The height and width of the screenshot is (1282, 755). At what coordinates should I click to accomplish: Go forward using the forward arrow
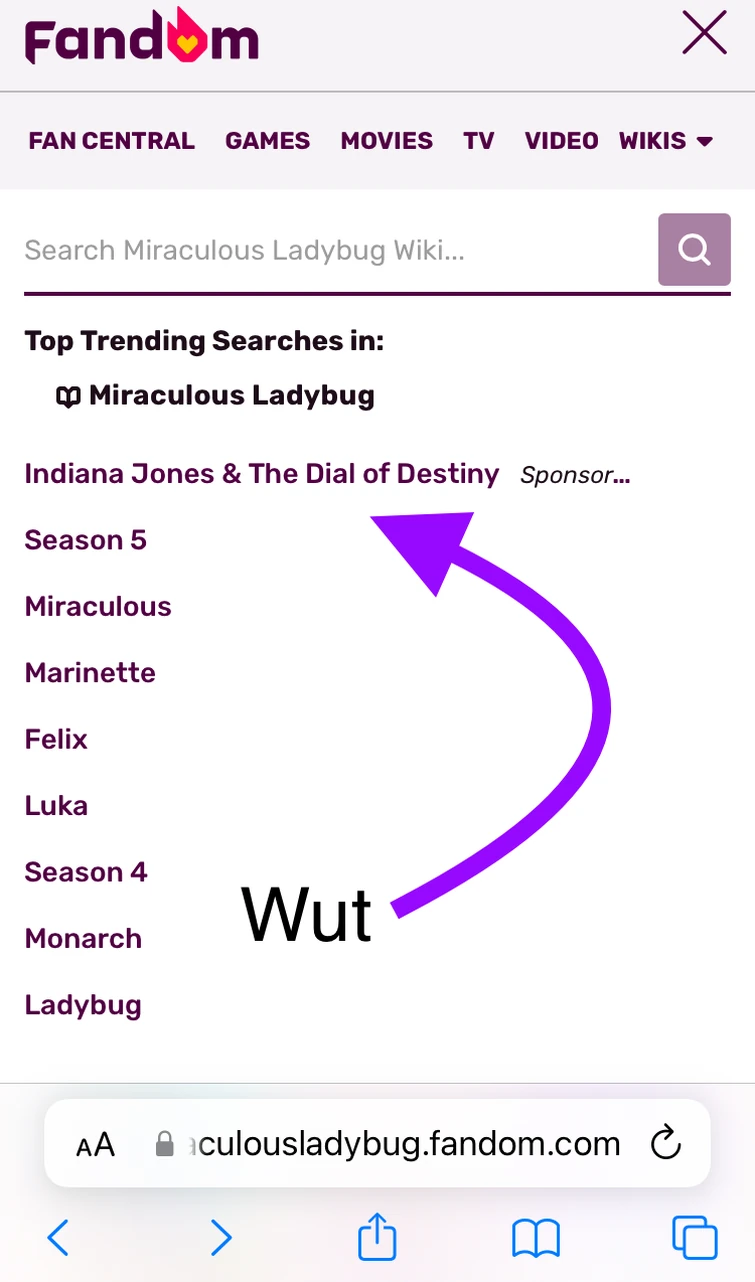pos(221,1238)
